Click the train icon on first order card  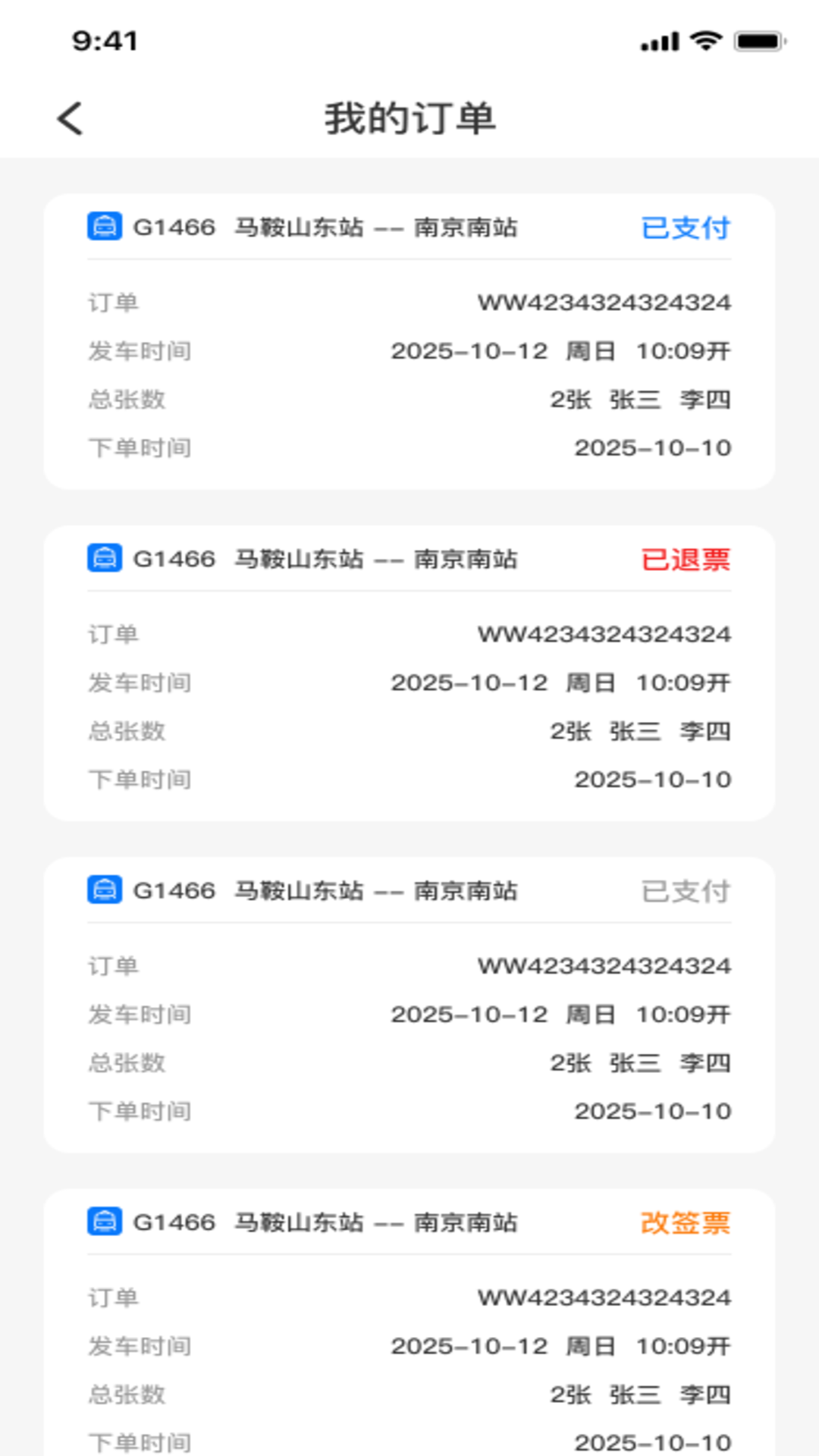[x=104, y=225]
